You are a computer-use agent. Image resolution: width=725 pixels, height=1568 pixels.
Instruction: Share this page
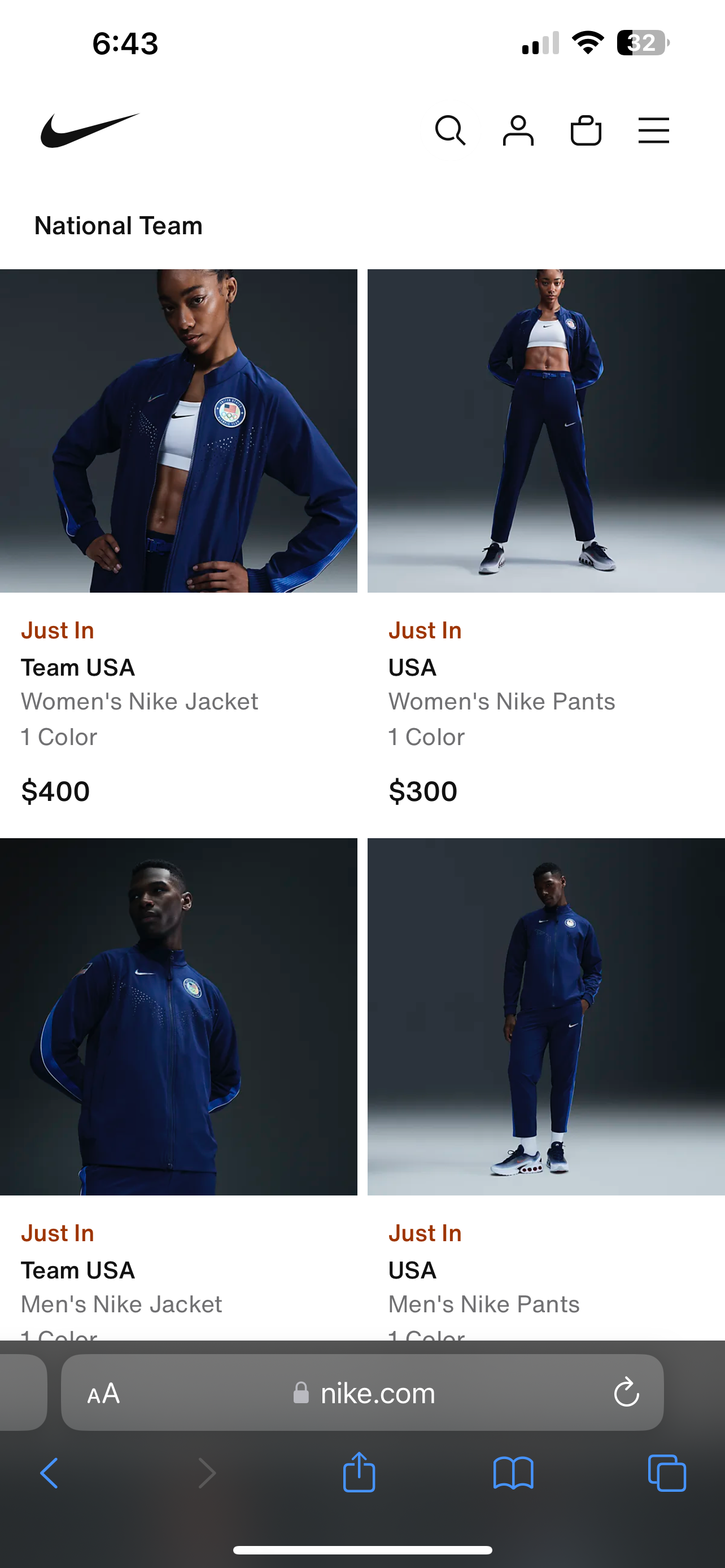[359, 1472]
